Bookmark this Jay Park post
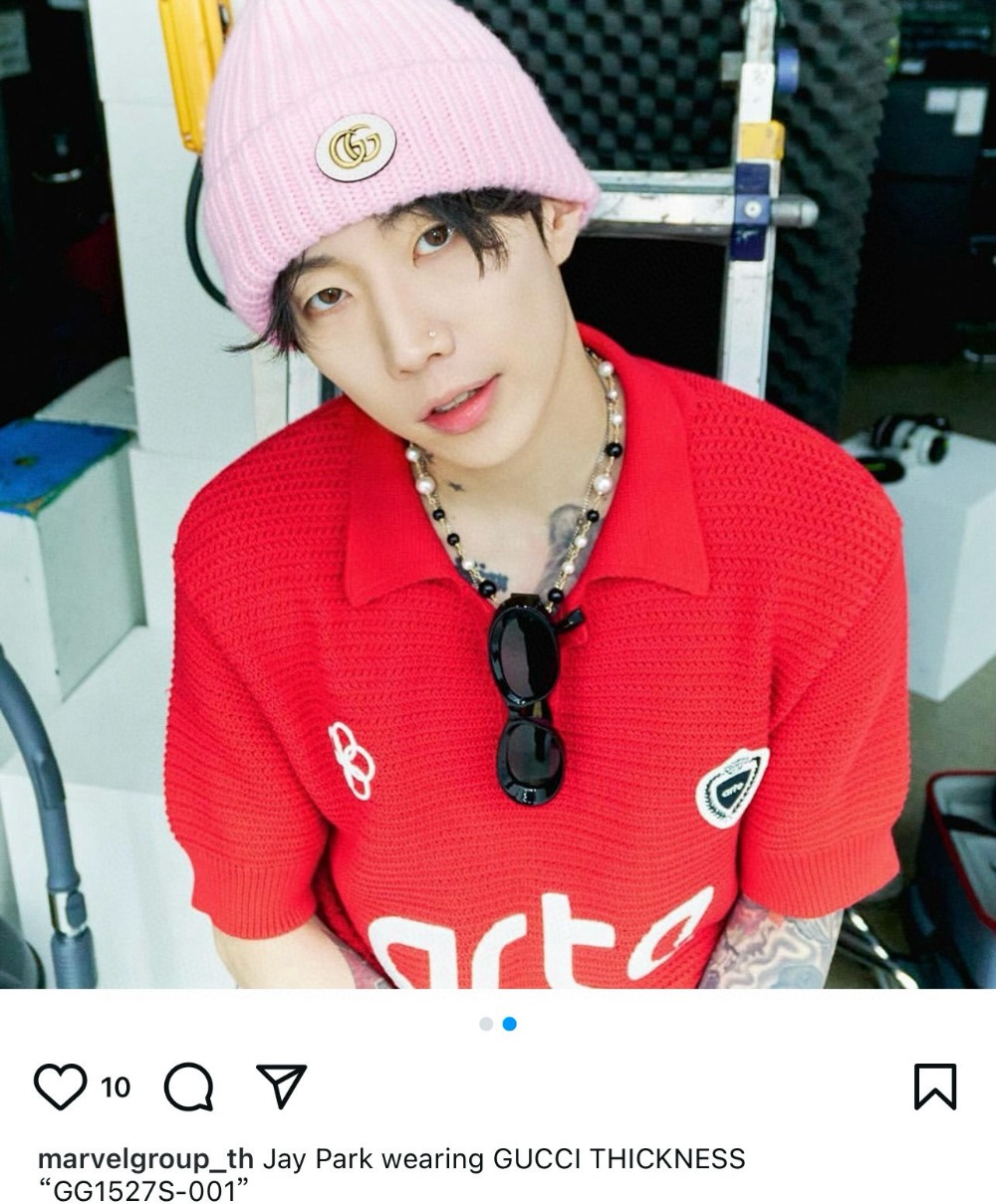The image size is (996, 1204). pyautogui.click(x=934, y=1086)
